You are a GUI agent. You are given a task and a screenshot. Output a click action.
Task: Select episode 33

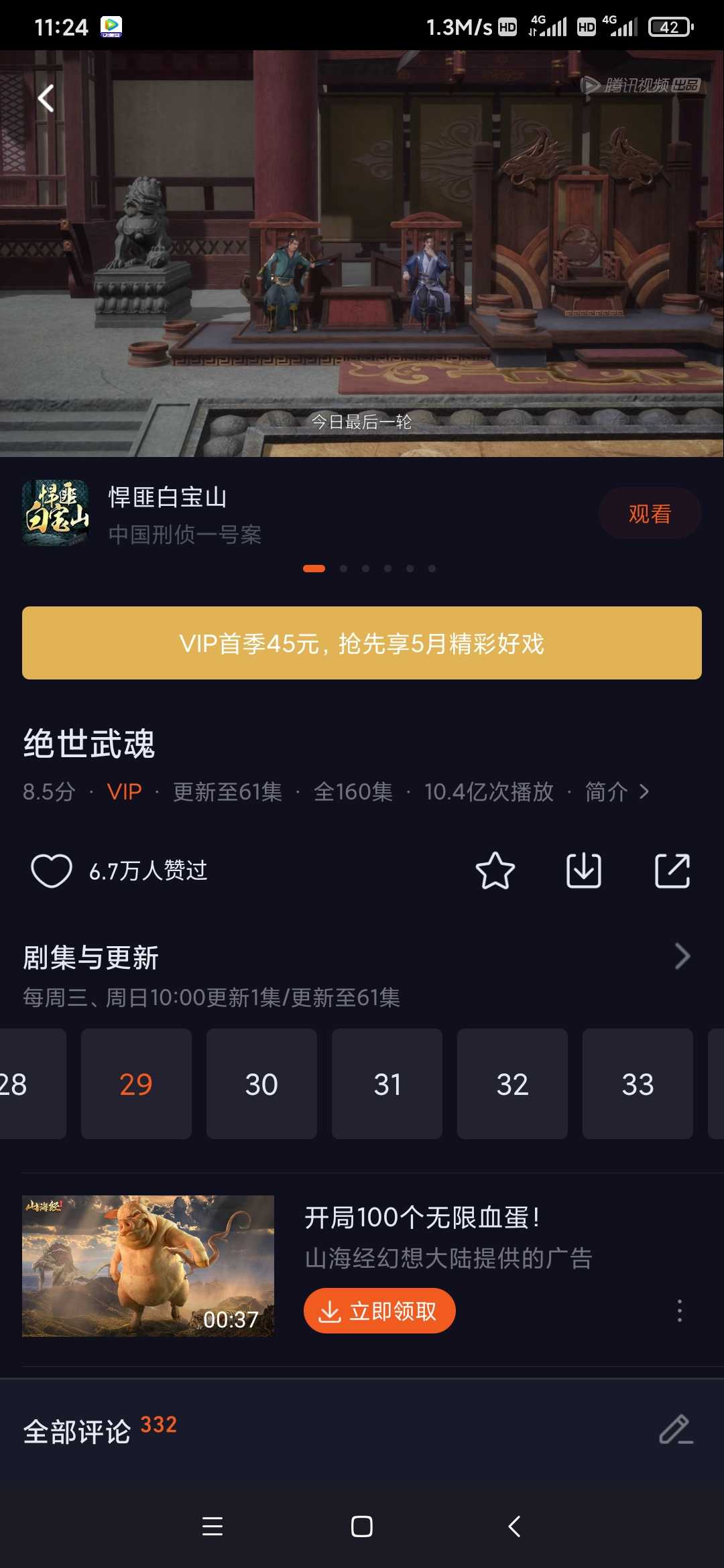coord(638,1084)
